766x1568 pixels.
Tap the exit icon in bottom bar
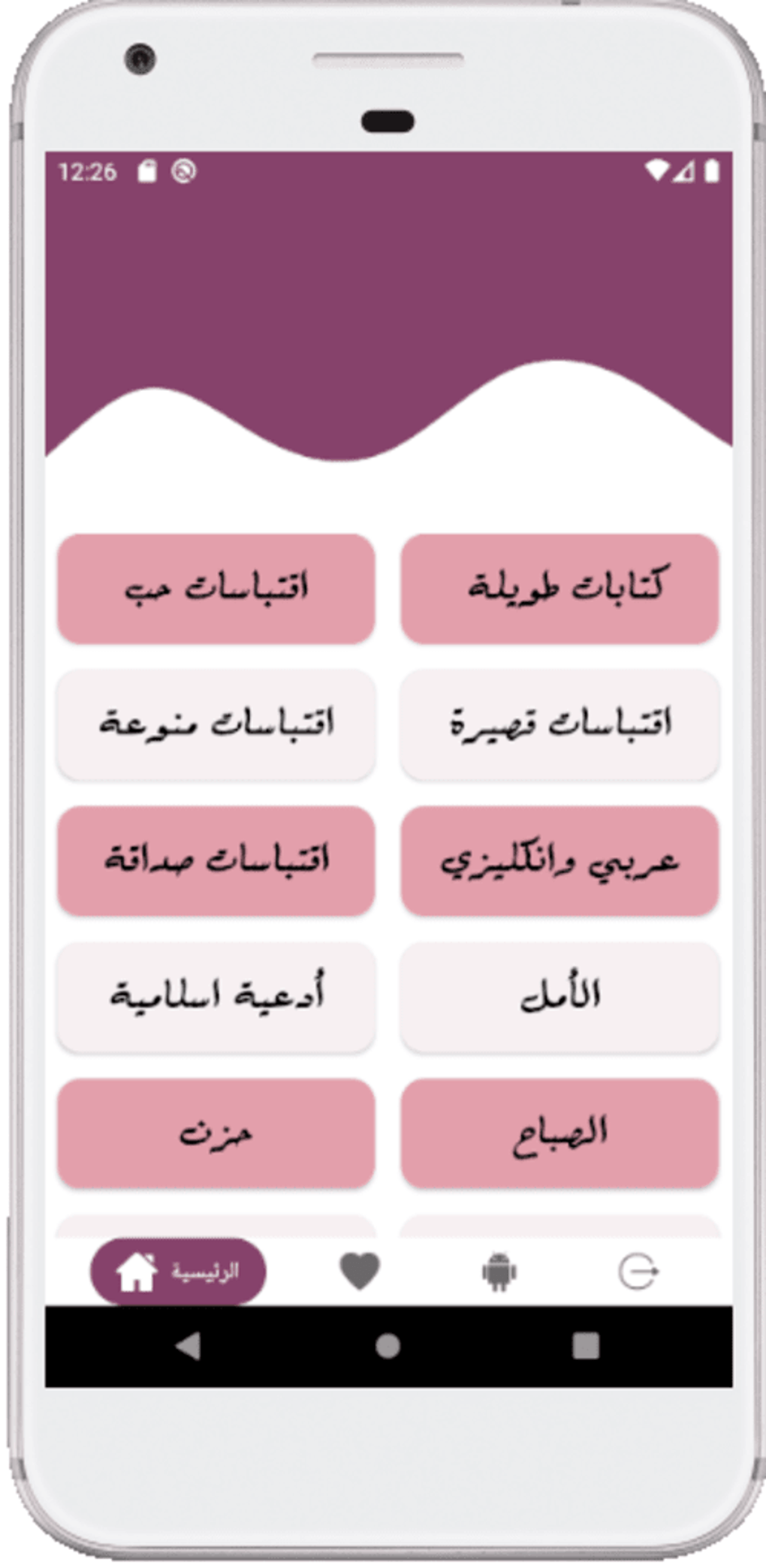[638, 1272]
